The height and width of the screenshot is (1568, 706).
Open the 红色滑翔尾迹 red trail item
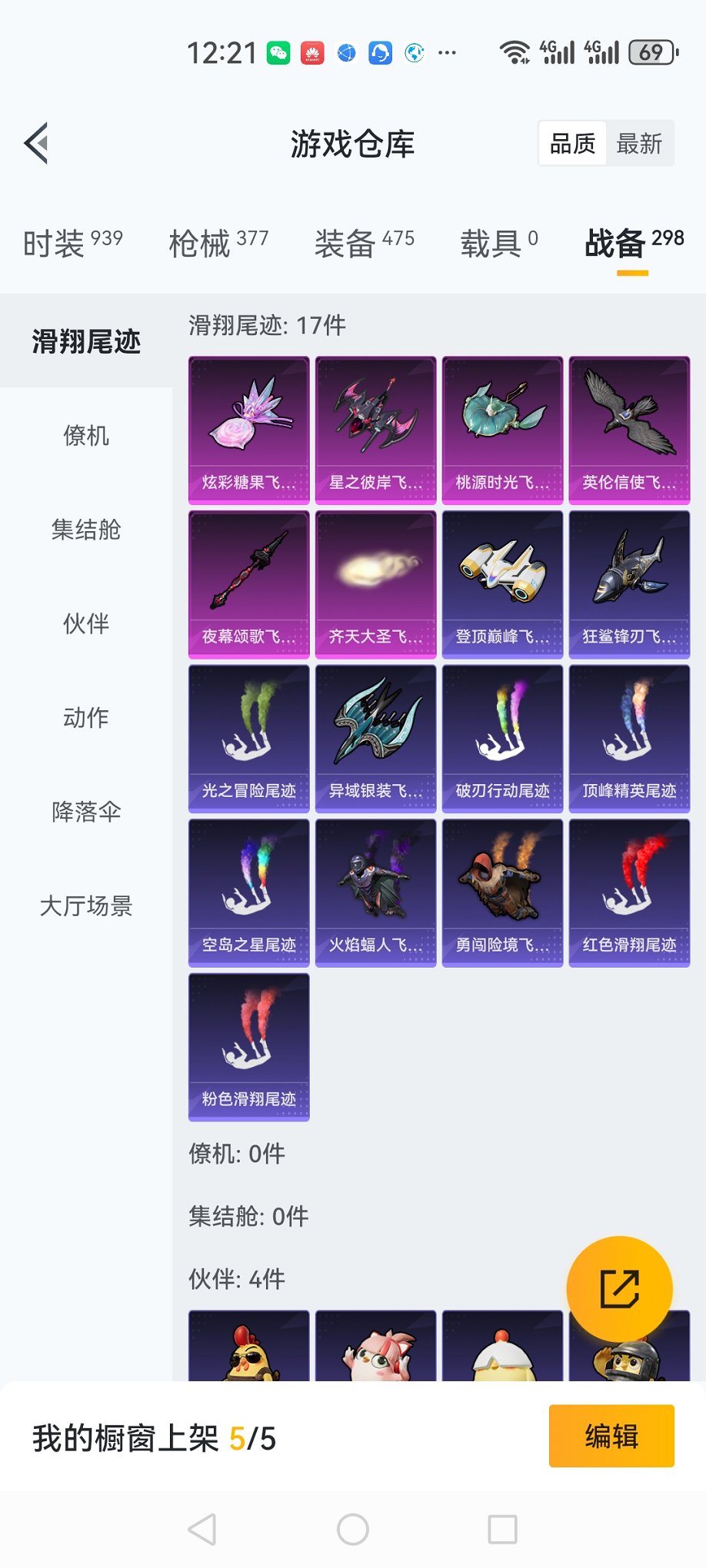pos(628,892)
